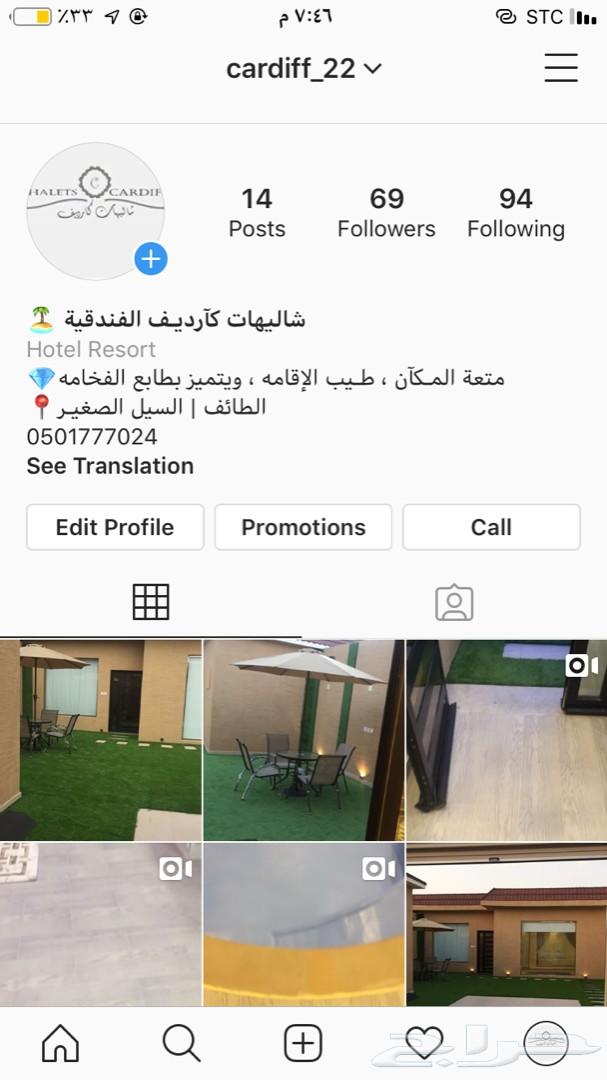Open the cardiff_22 account switcher dropdown
Screen dimensions: 607x1080
[303, 68]
